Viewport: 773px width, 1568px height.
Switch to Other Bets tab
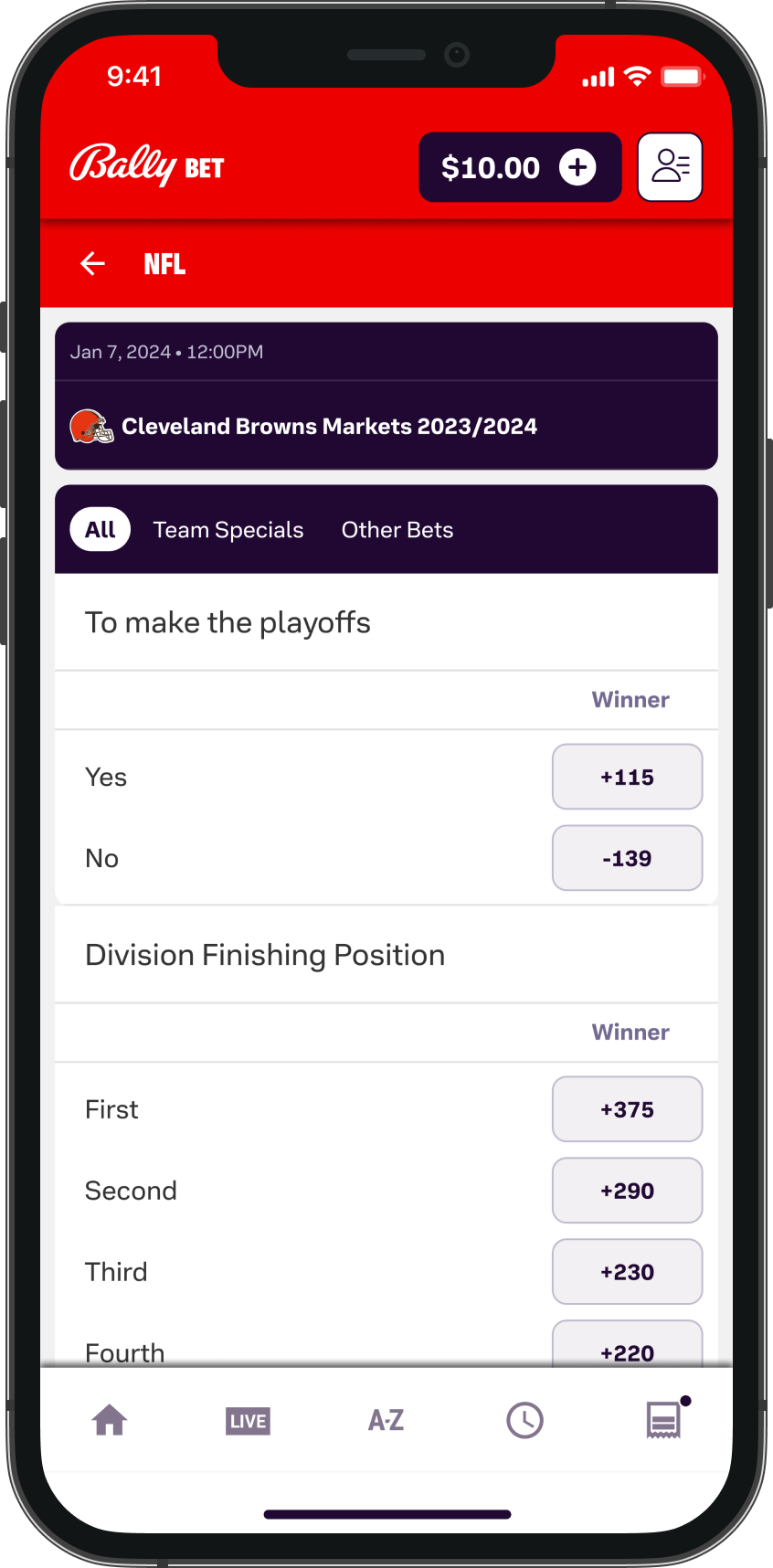point(397,530)
